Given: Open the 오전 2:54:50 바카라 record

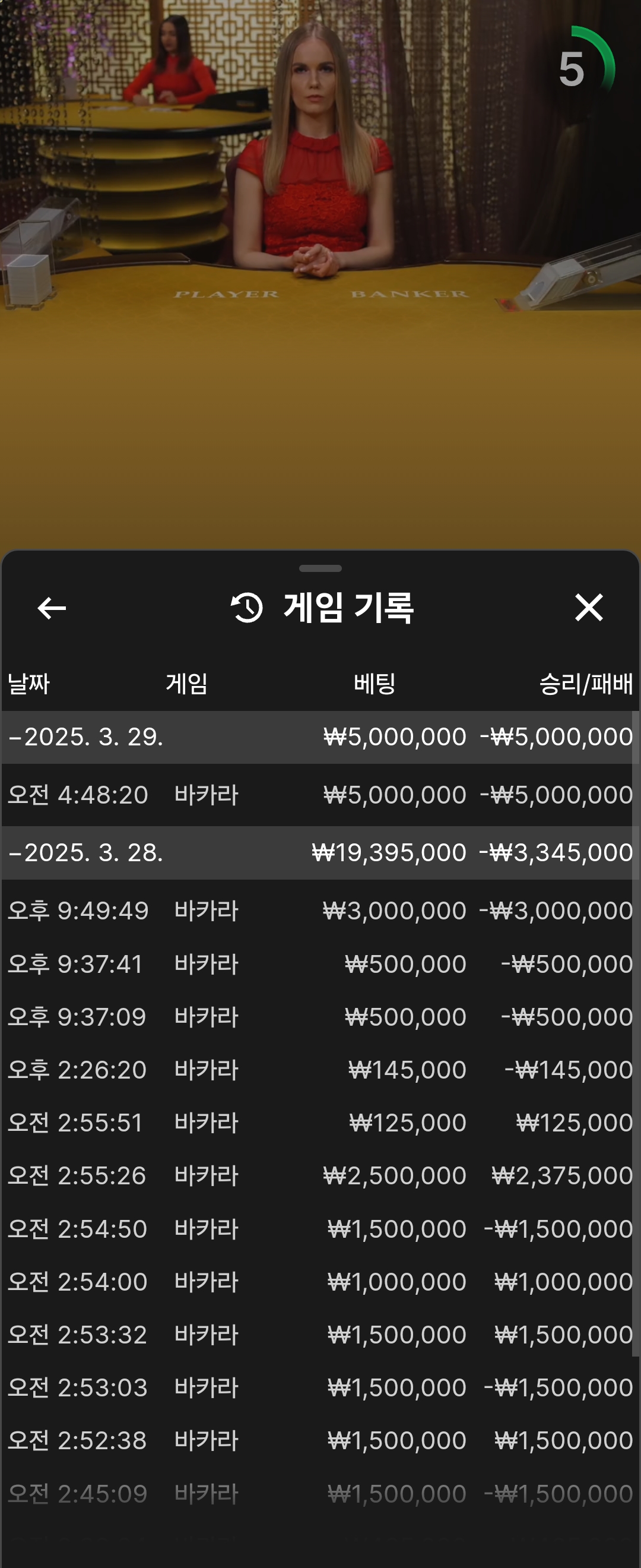Looking at the screenshot, I should tap(320, 1229).
